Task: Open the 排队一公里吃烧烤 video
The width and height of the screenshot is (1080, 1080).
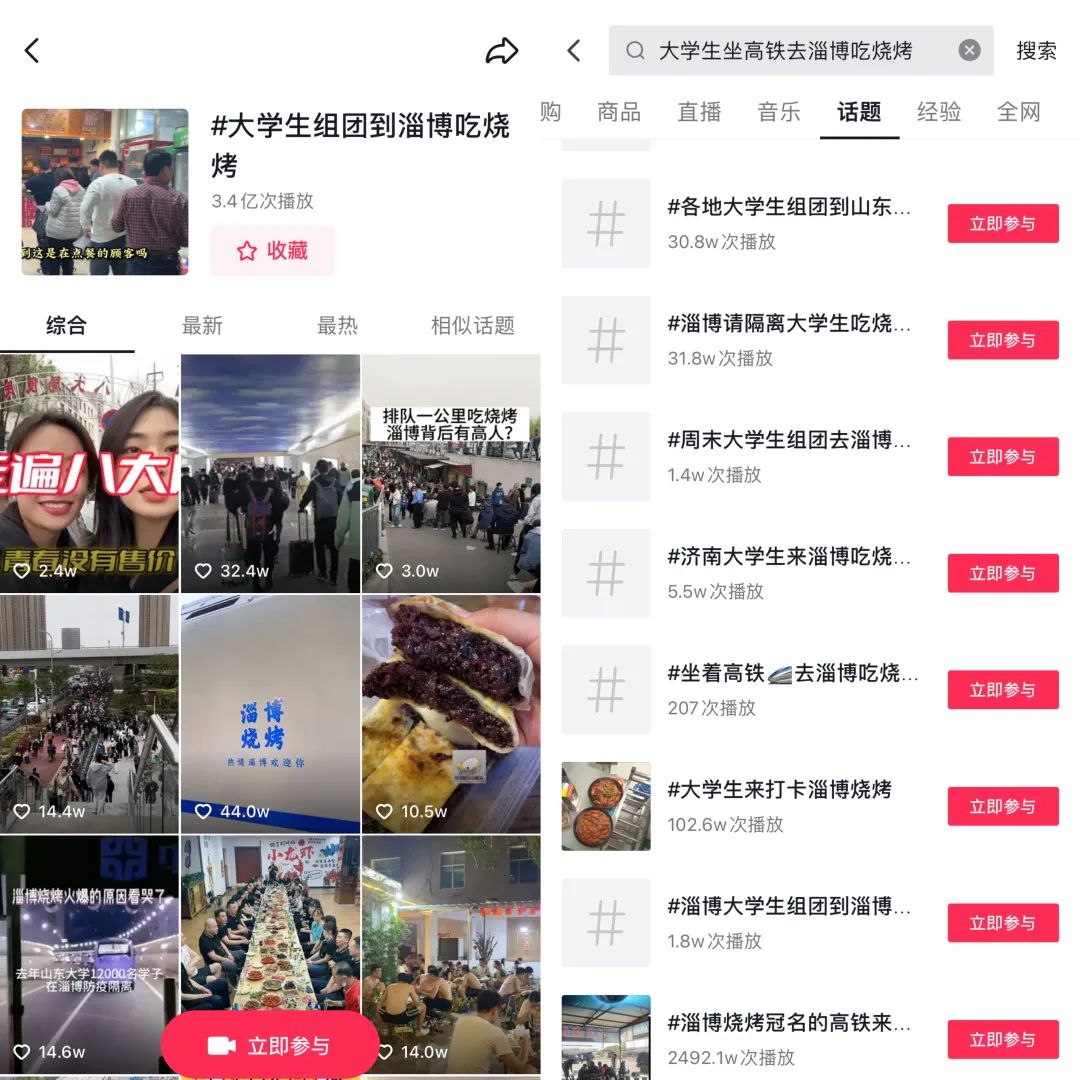Action: point(451,473)
